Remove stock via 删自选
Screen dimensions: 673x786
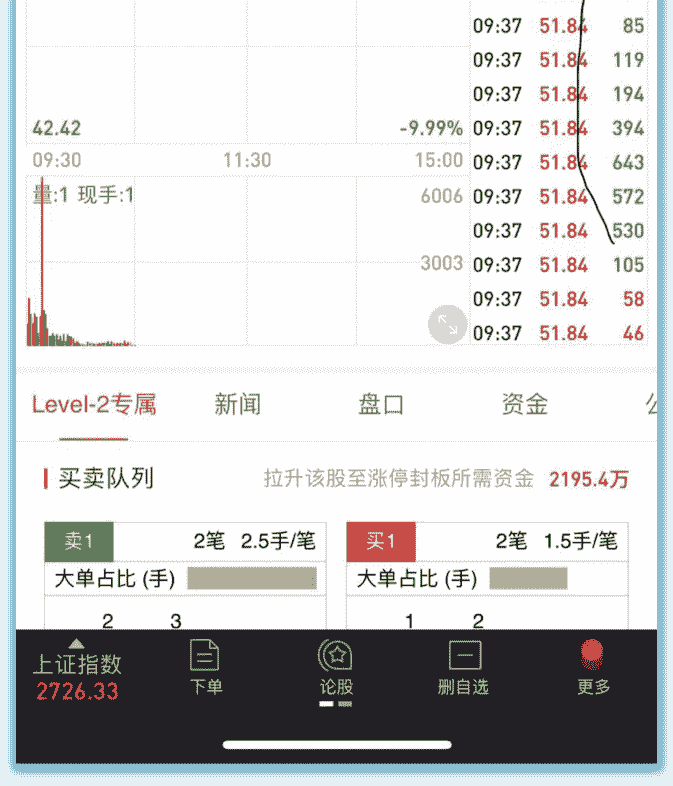pyautogui.click(x=465, y=667)
